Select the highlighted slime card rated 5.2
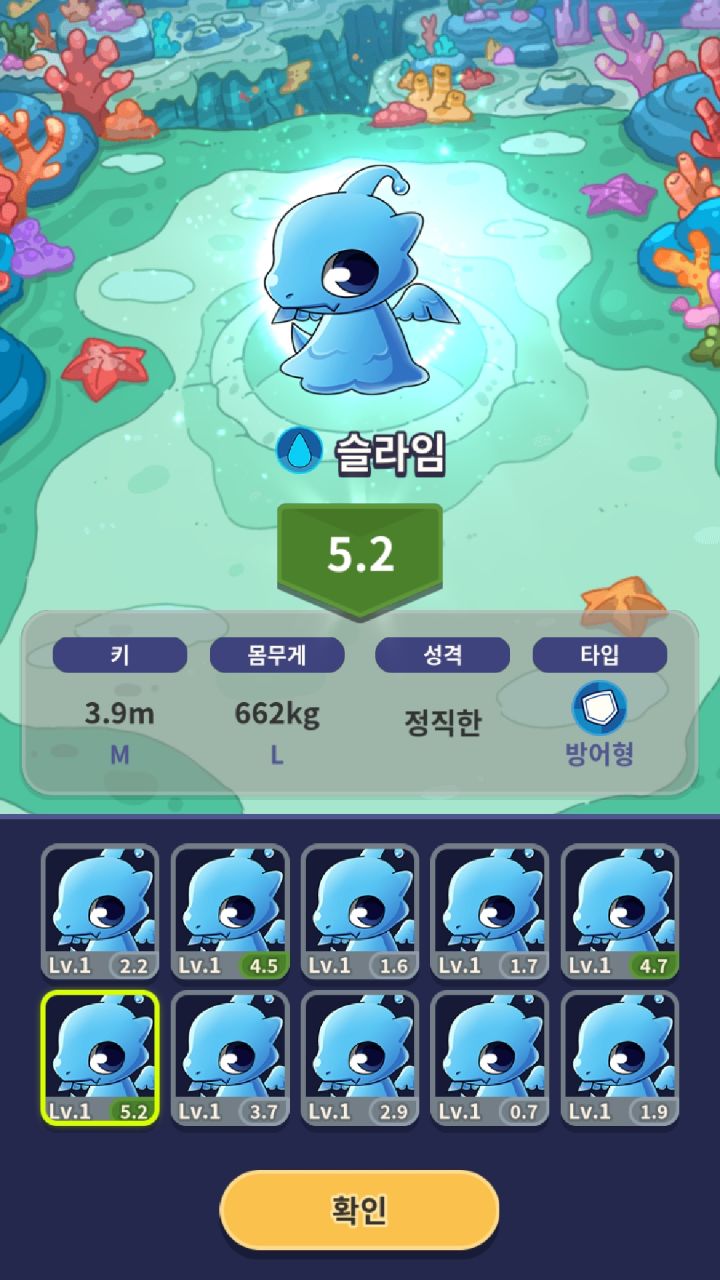Viewport: 720px width, 1280px height. coord(100,1058)
